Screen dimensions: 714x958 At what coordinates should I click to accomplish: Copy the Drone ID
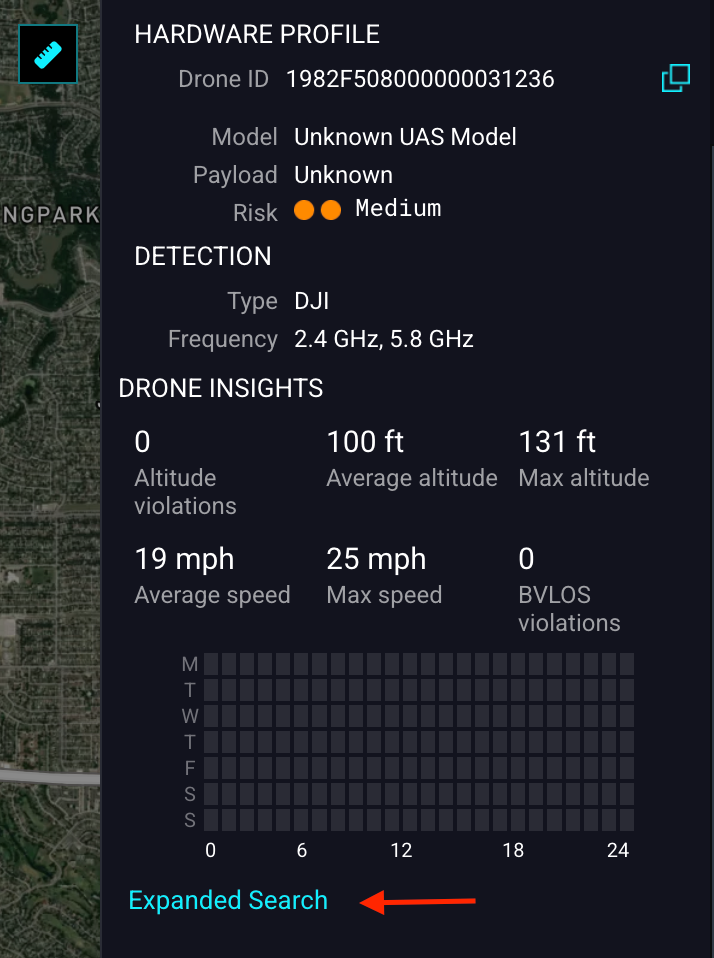tap(676, 78)
